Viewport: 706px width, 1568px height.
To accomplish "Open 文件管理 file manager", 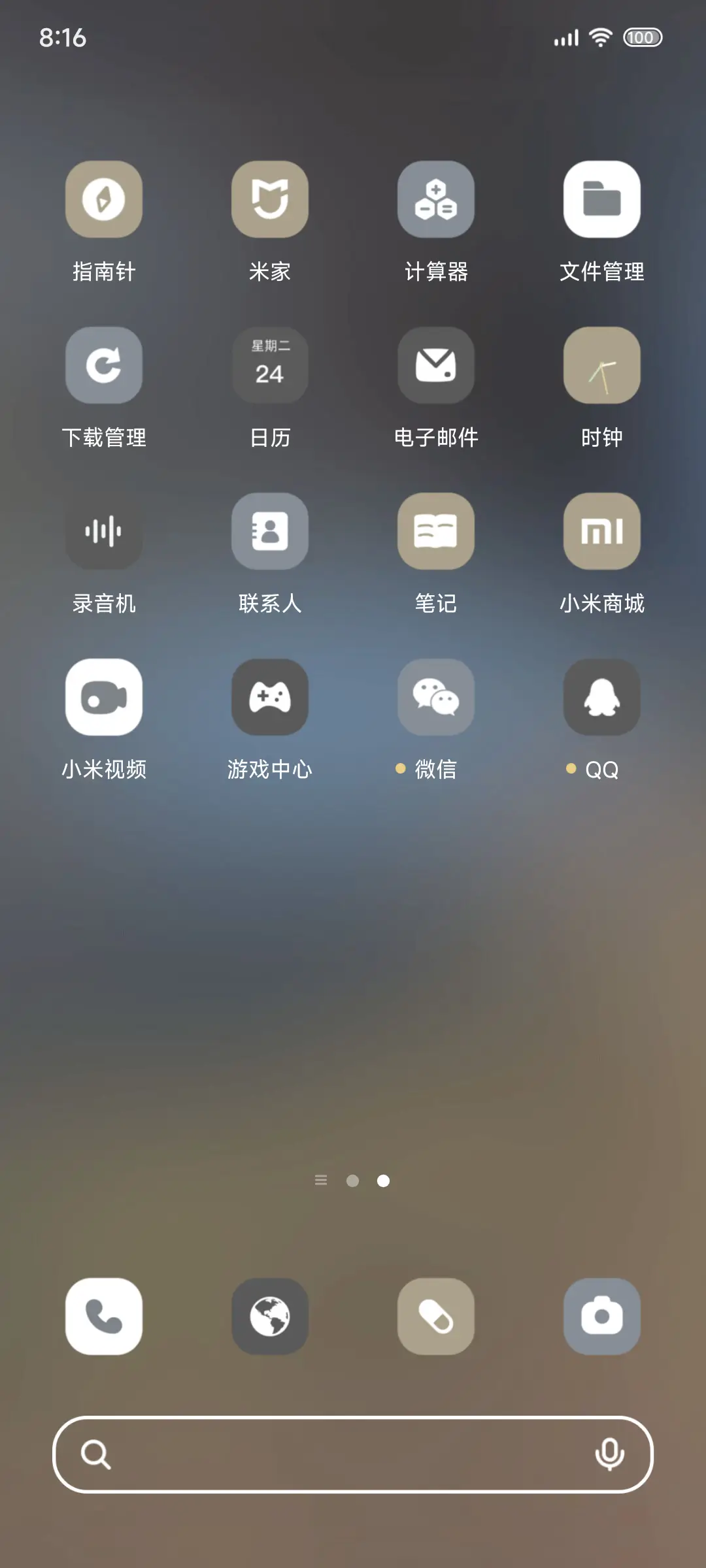I will [602, 199].
